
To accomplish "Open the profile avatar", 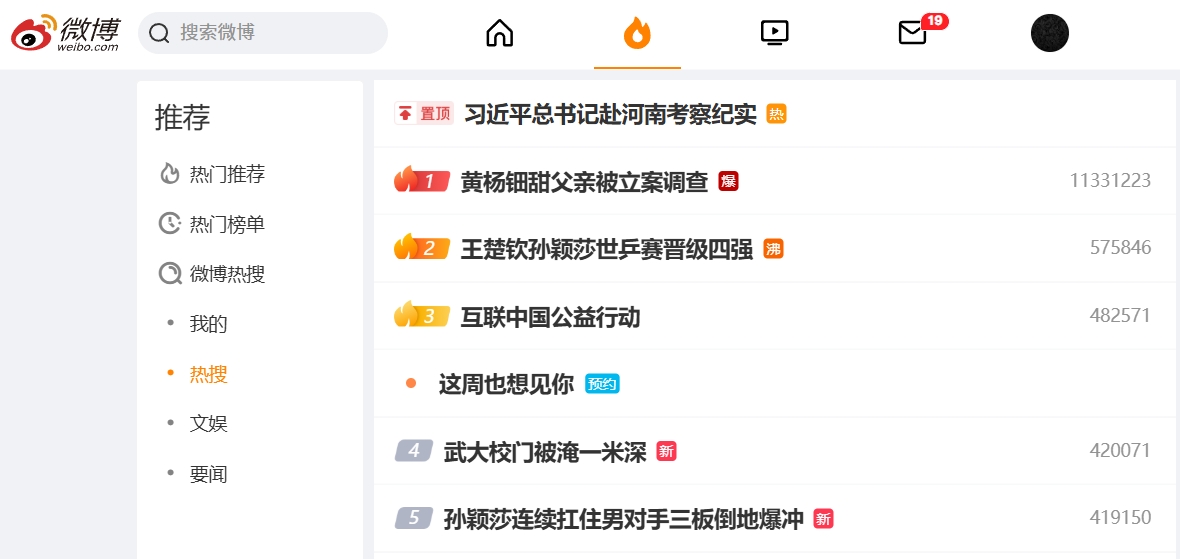I will 1049,33.
